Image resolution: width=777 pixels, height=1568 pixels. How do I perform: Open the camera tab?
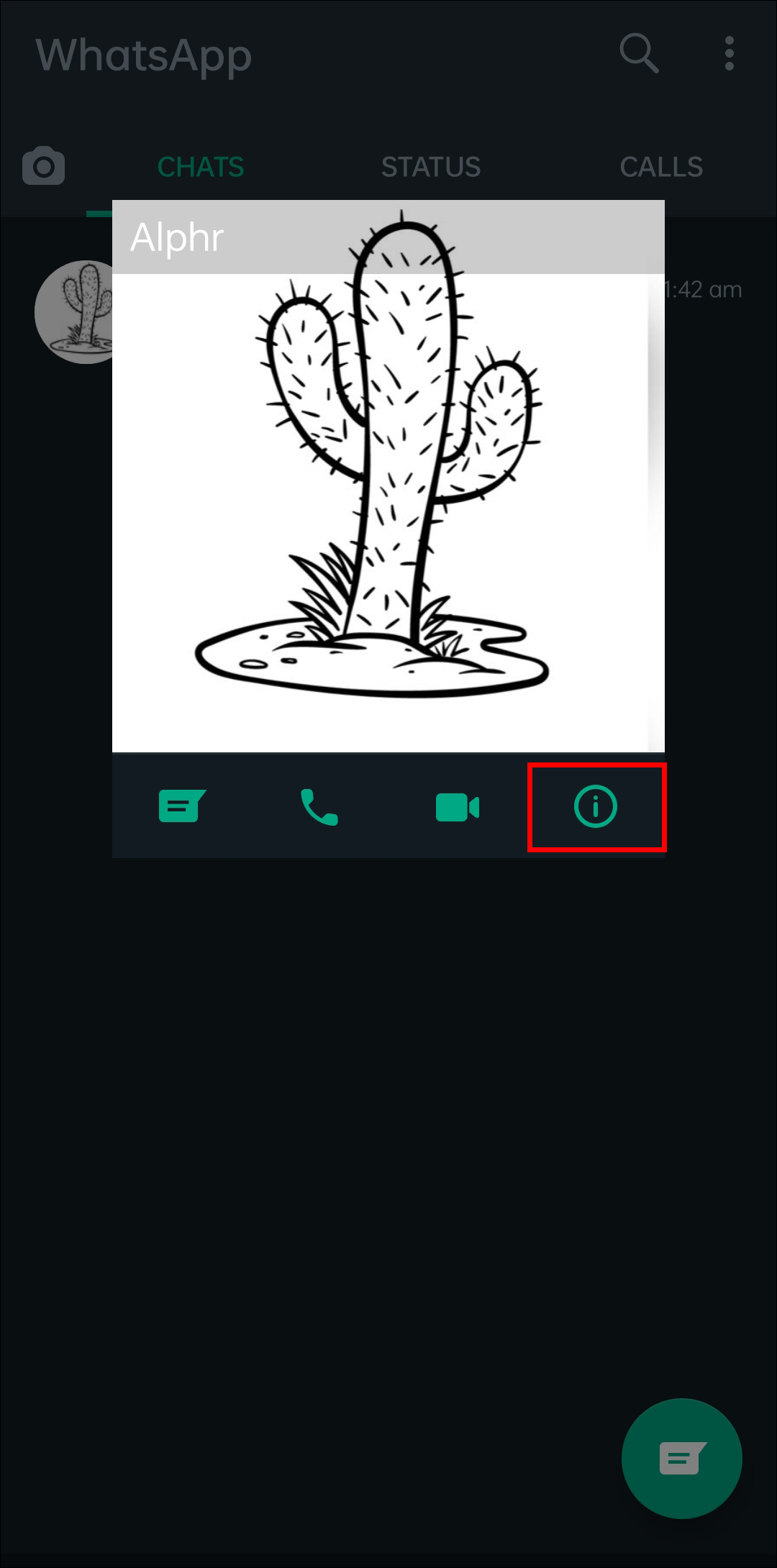tap(43, 166)
